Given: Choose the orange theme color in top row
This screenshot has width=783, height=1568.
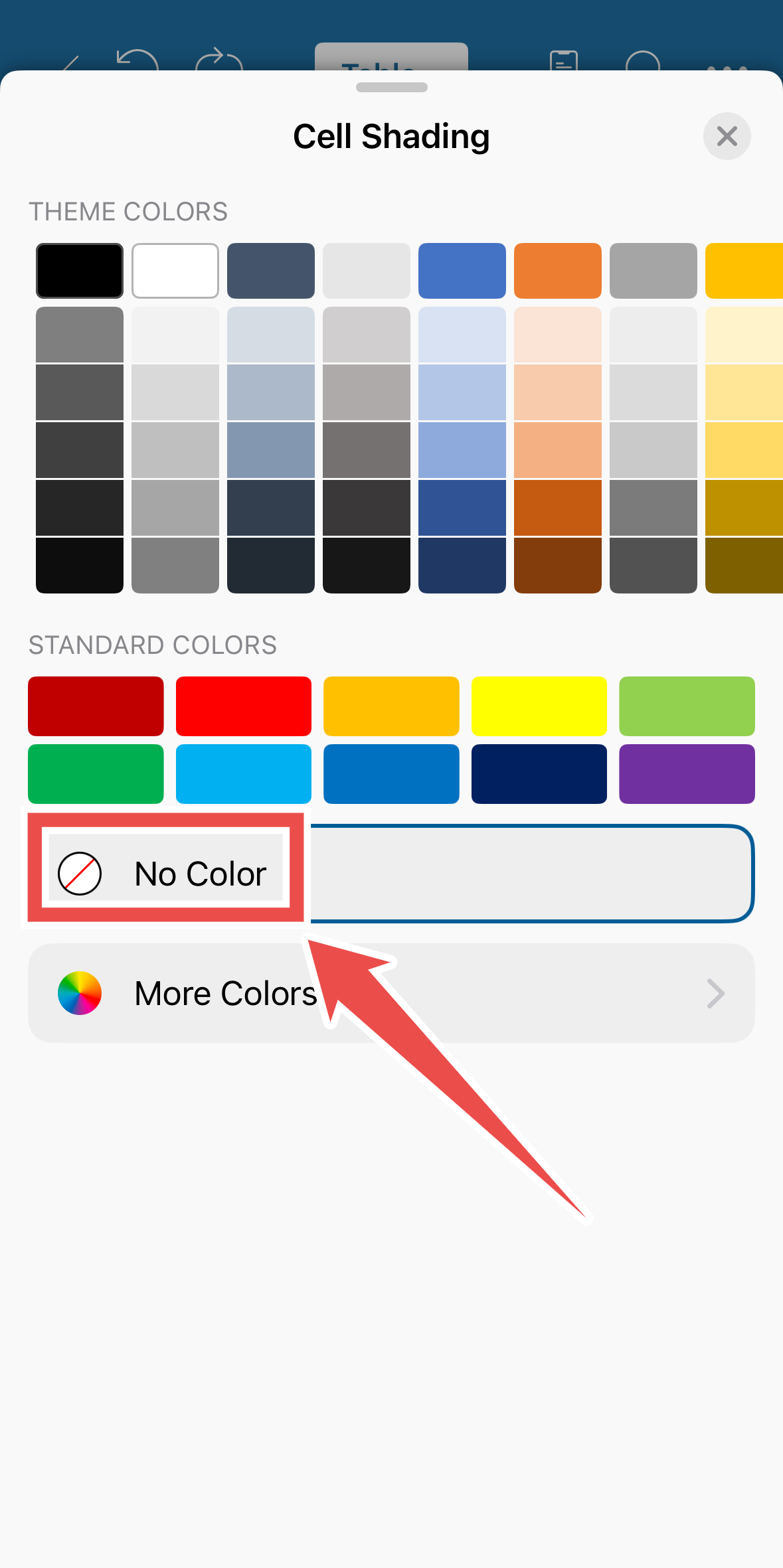Looking at the screenshot, I should [x=557, y=271].
